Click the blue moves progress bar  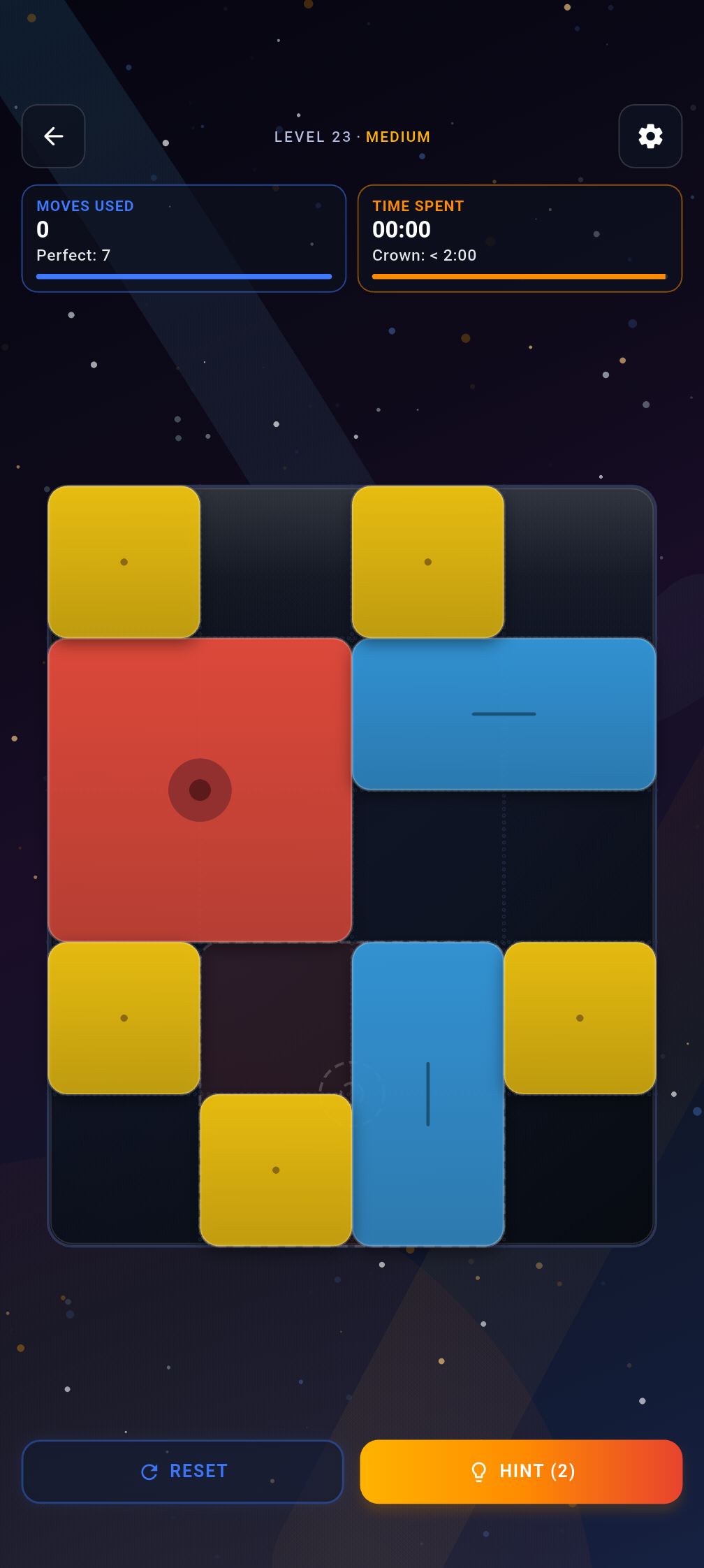[183, 277]
